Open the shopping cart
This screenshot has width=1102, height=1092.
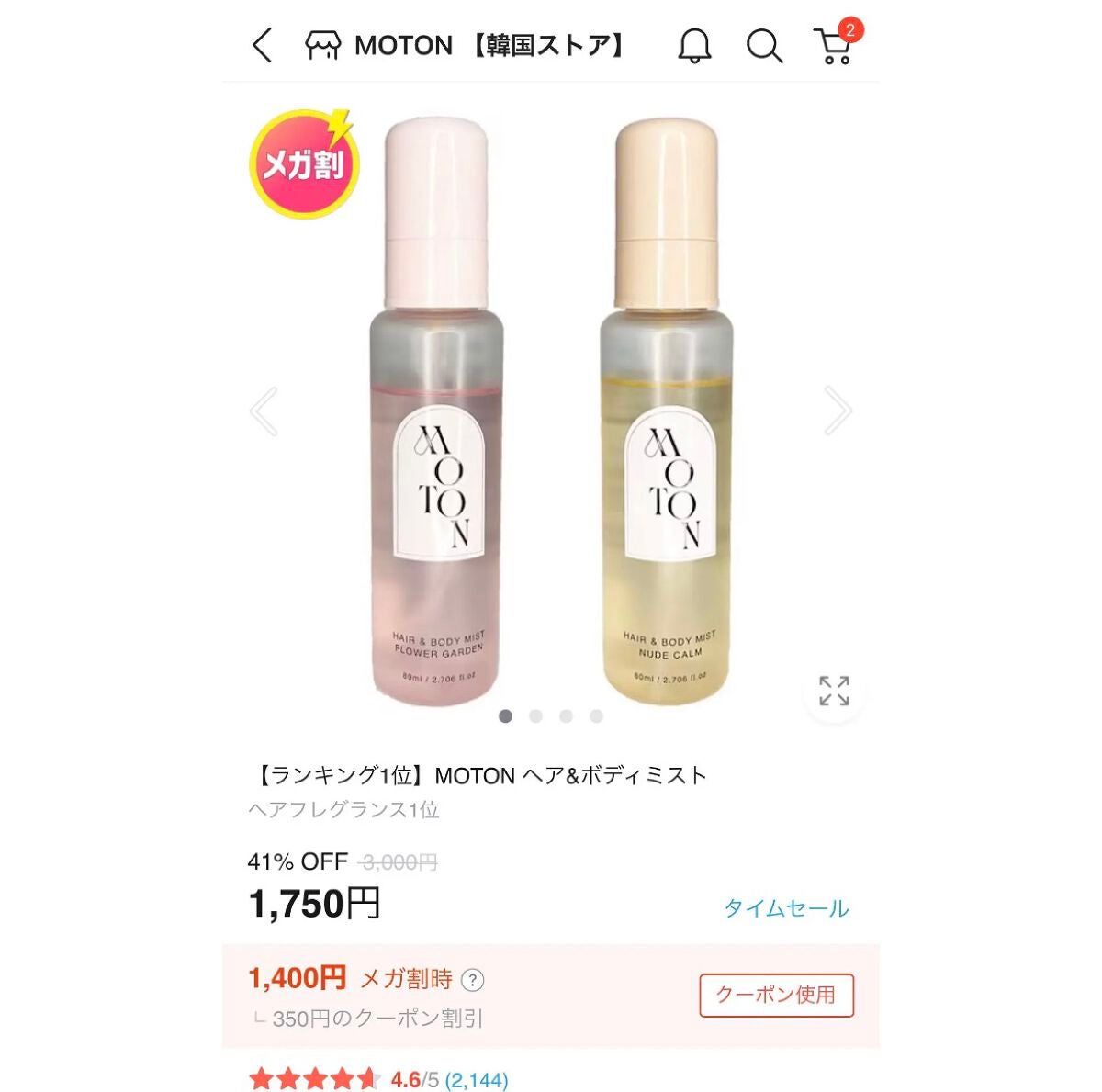click(836, 43)
